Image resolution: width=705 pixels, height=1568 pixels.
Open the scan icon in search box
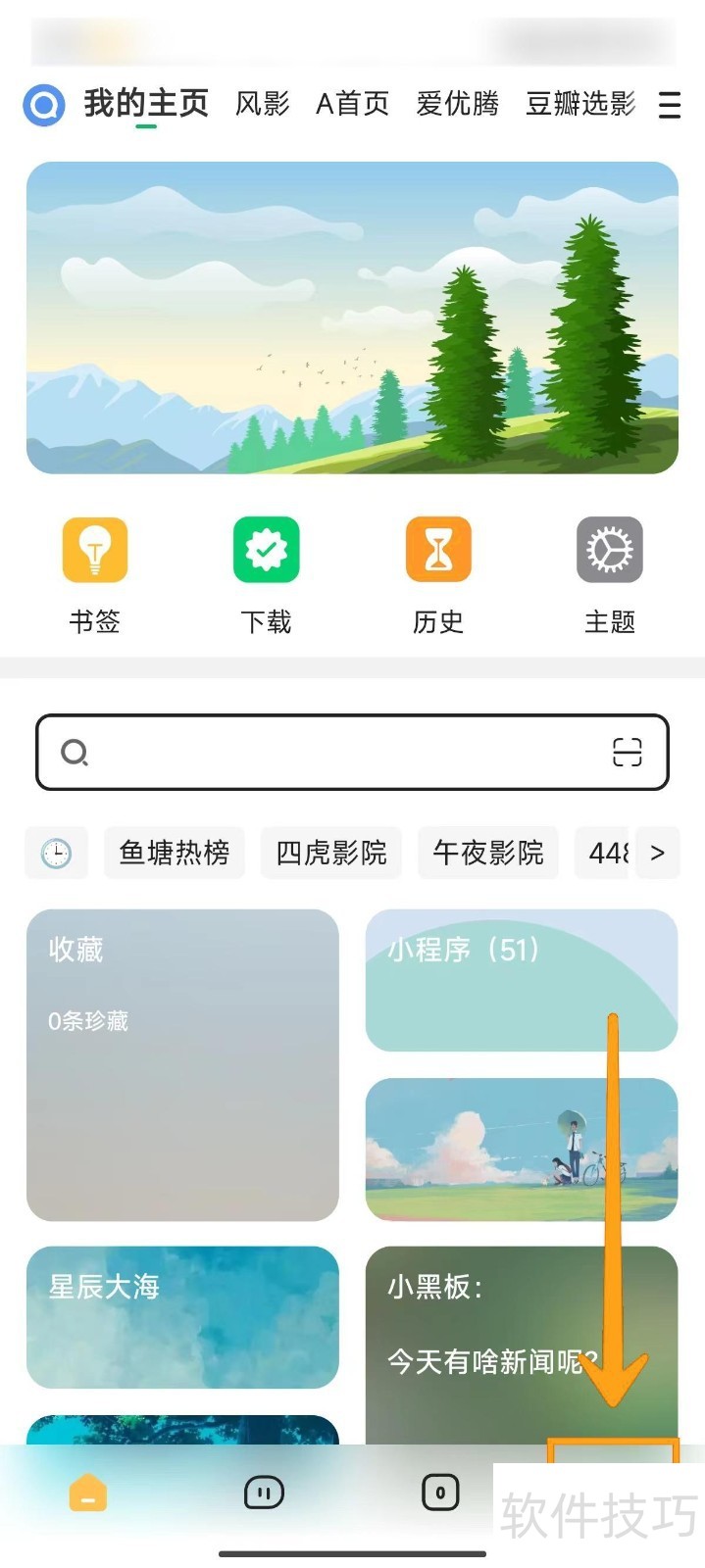pos(627,752)
